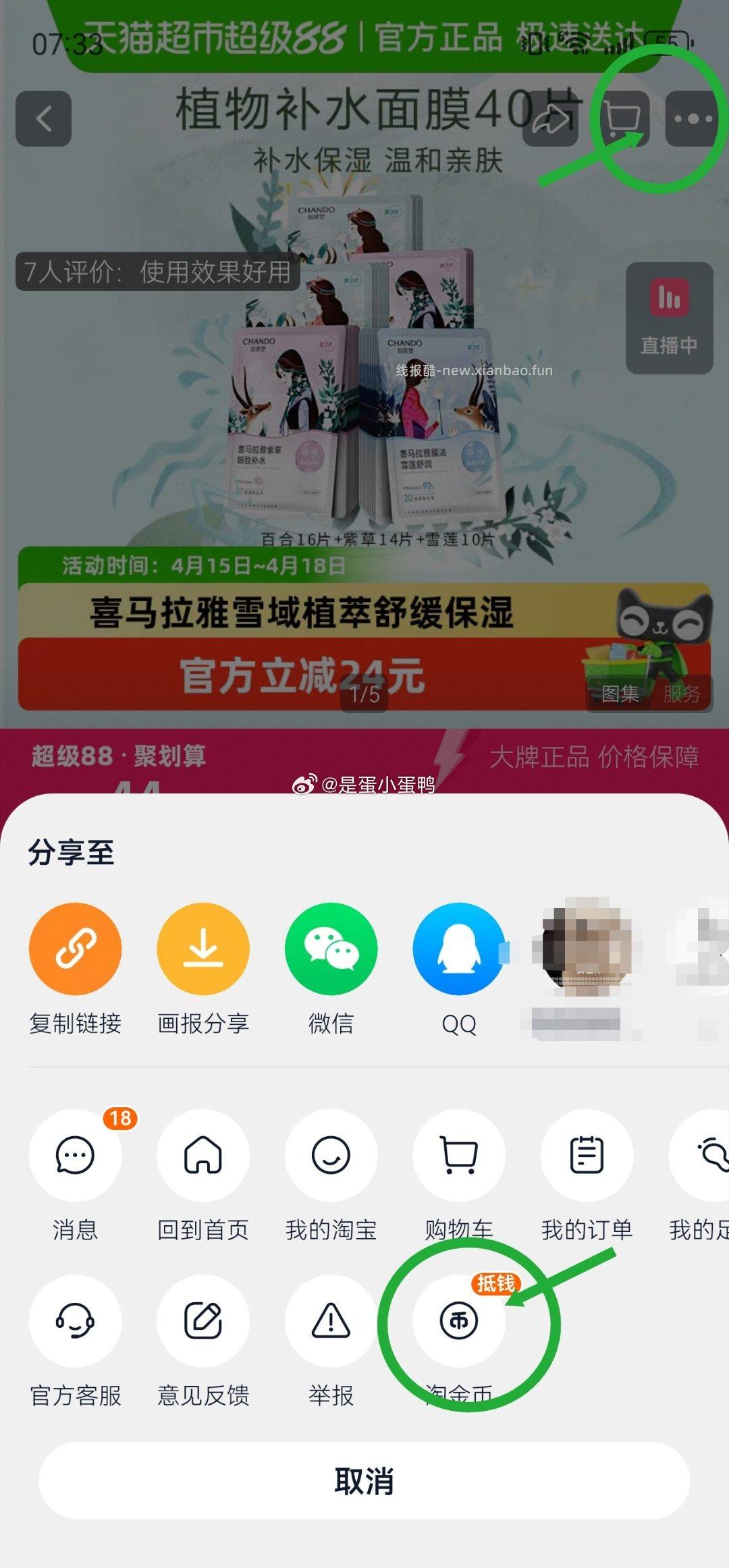The image size is (729, 1568).
Task: Open 消息 messages with 18 badge
Action: (x=75, y=1155)
